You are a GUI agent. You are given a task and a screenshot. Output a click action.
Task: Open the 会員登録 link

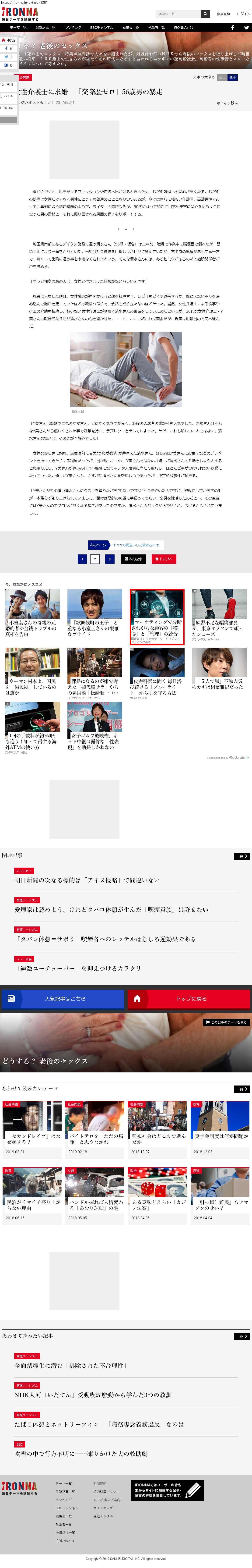point(223,13)
